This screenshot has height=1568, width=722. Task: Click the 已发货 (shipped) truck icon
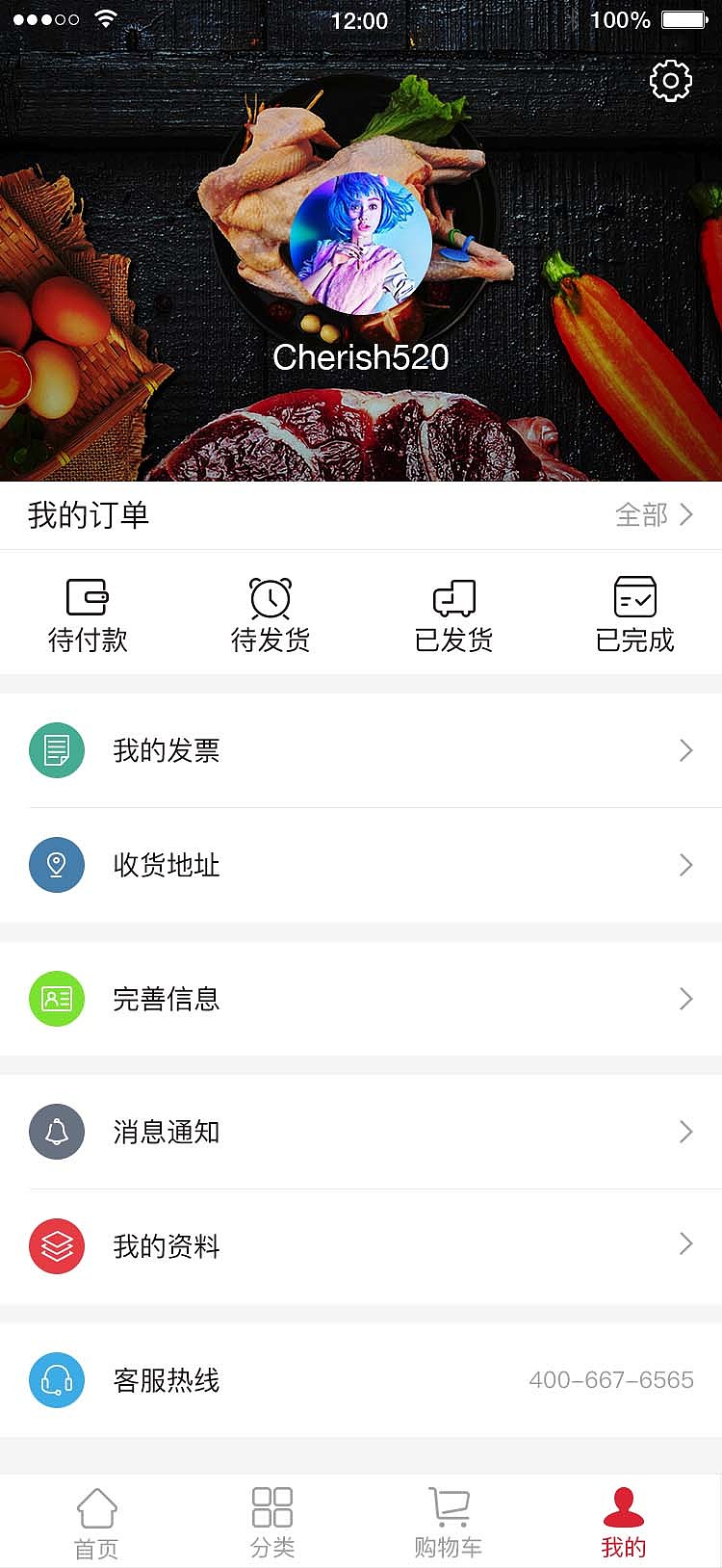452,597
